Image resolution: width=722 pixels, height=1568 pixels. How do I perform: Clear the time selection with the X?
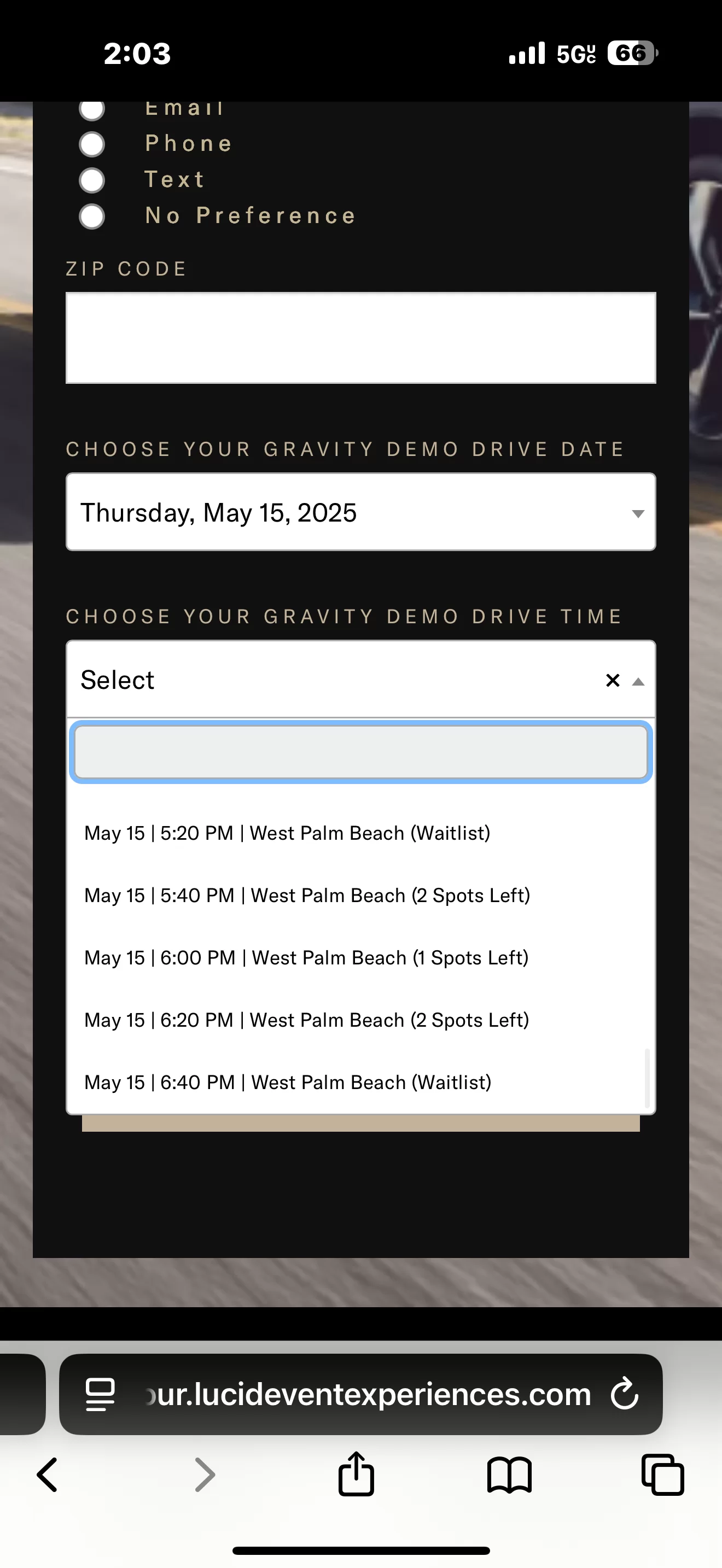click(613, 680)
